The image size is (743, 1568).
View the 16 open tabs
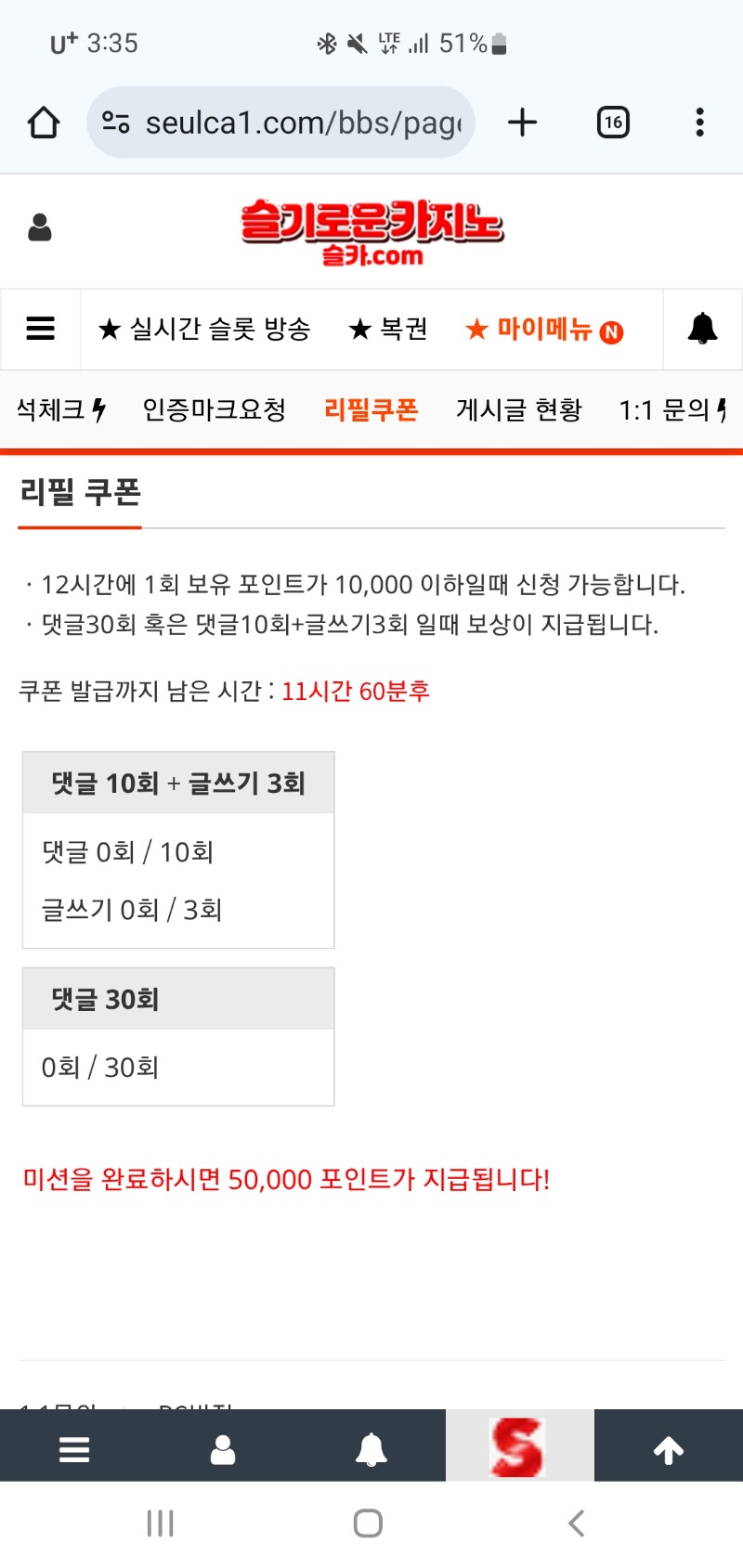(x=613, y=123)
